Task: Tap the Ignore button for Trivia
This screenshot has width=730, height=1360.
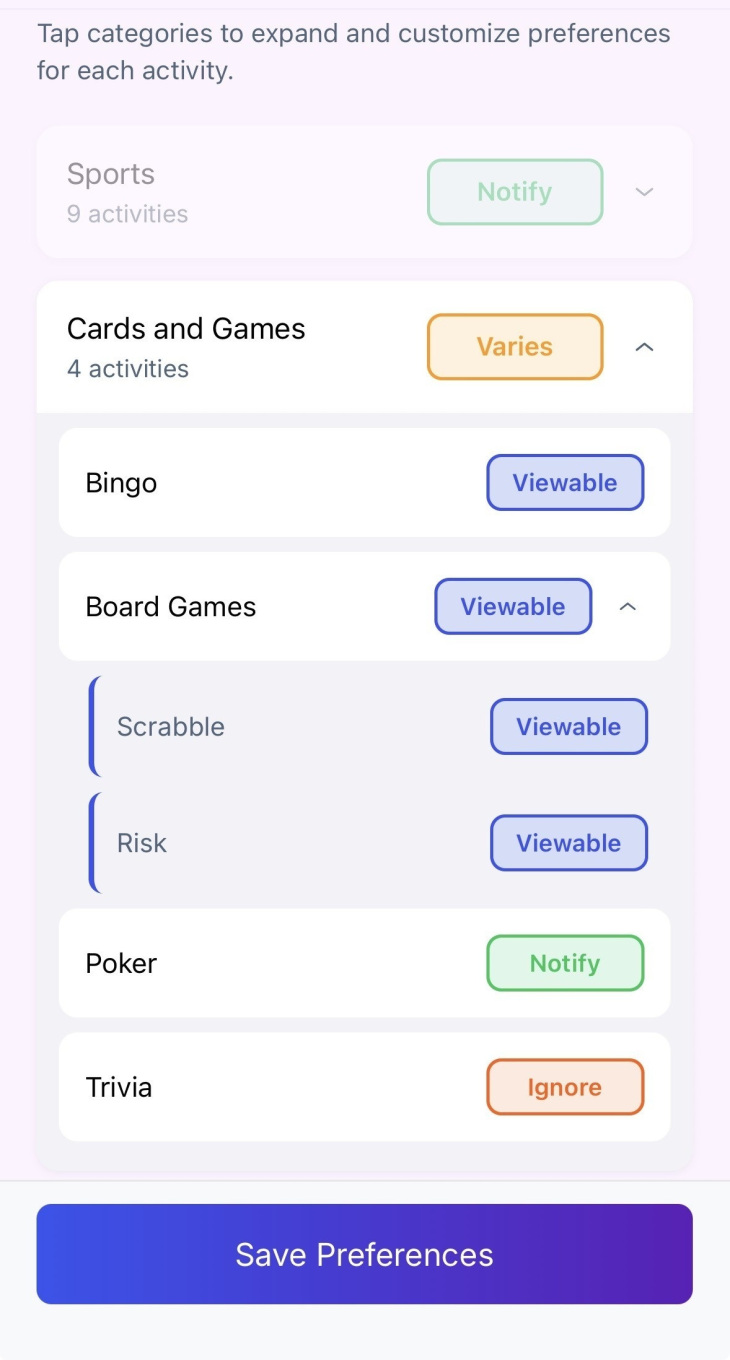Action: [x=565, y=1087]
